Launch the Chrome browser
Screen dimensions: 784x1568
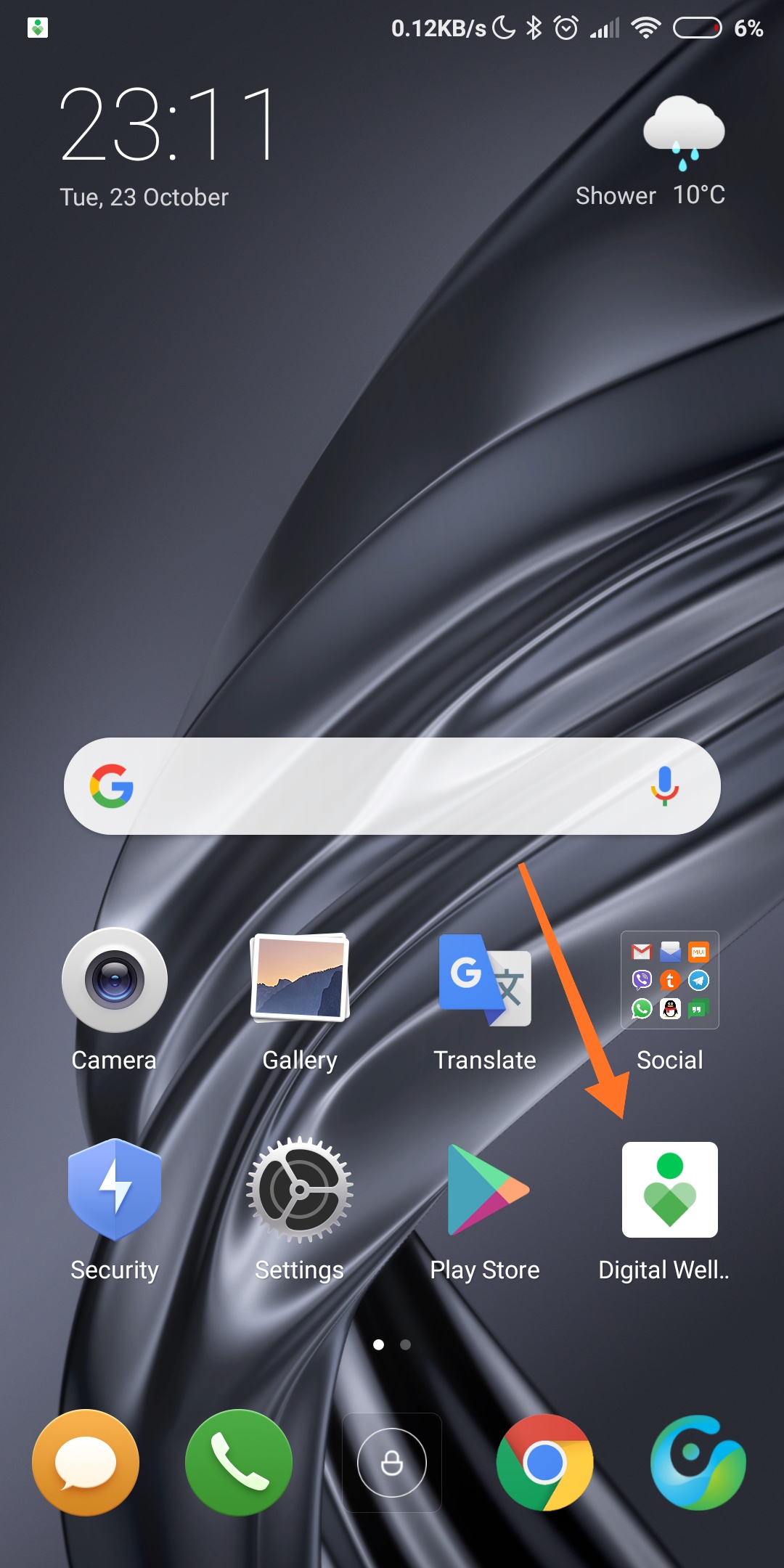(545, 1462)
